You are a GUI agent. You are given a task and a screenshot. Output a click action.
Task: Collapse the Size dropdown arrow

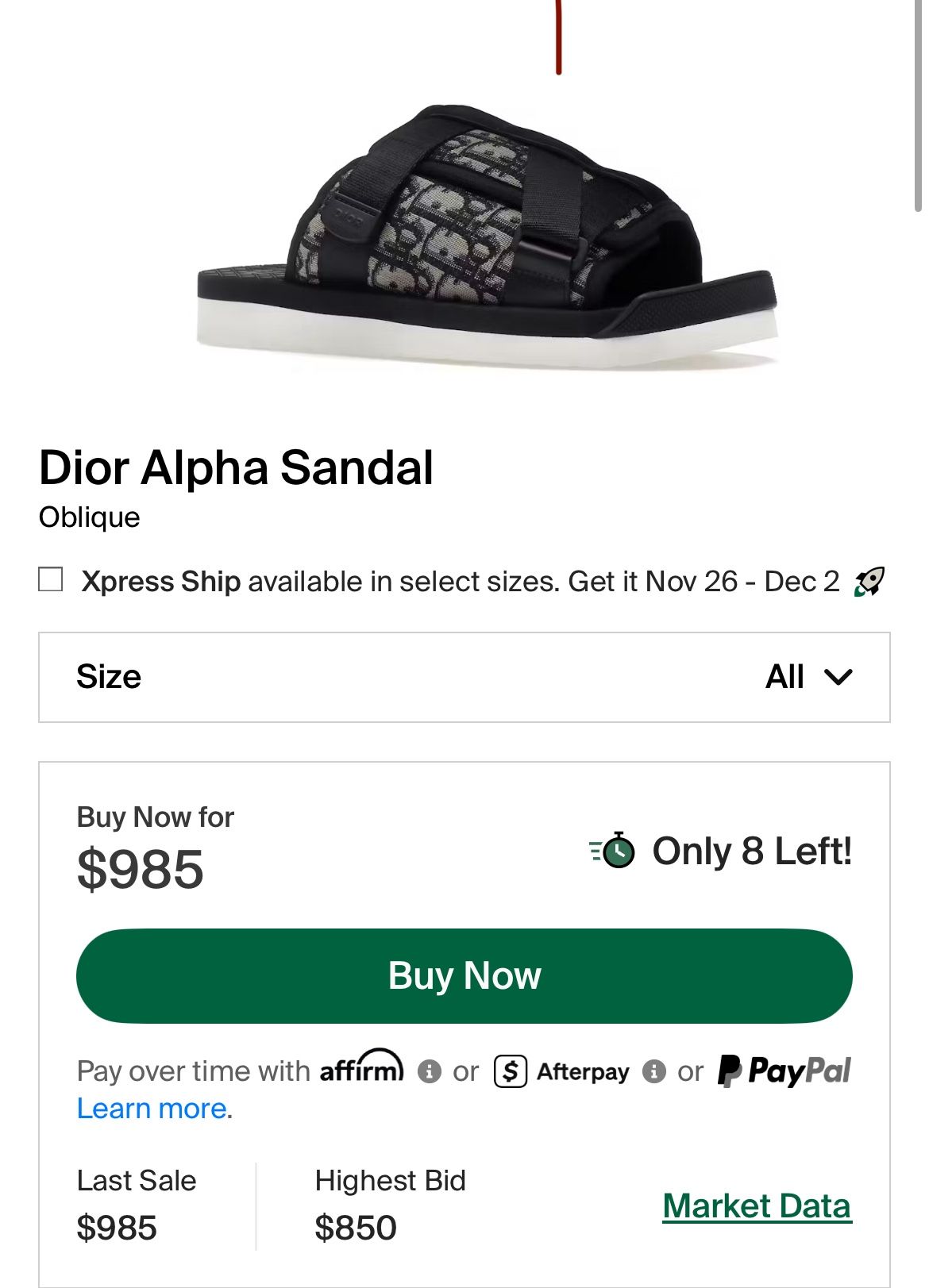838,678
